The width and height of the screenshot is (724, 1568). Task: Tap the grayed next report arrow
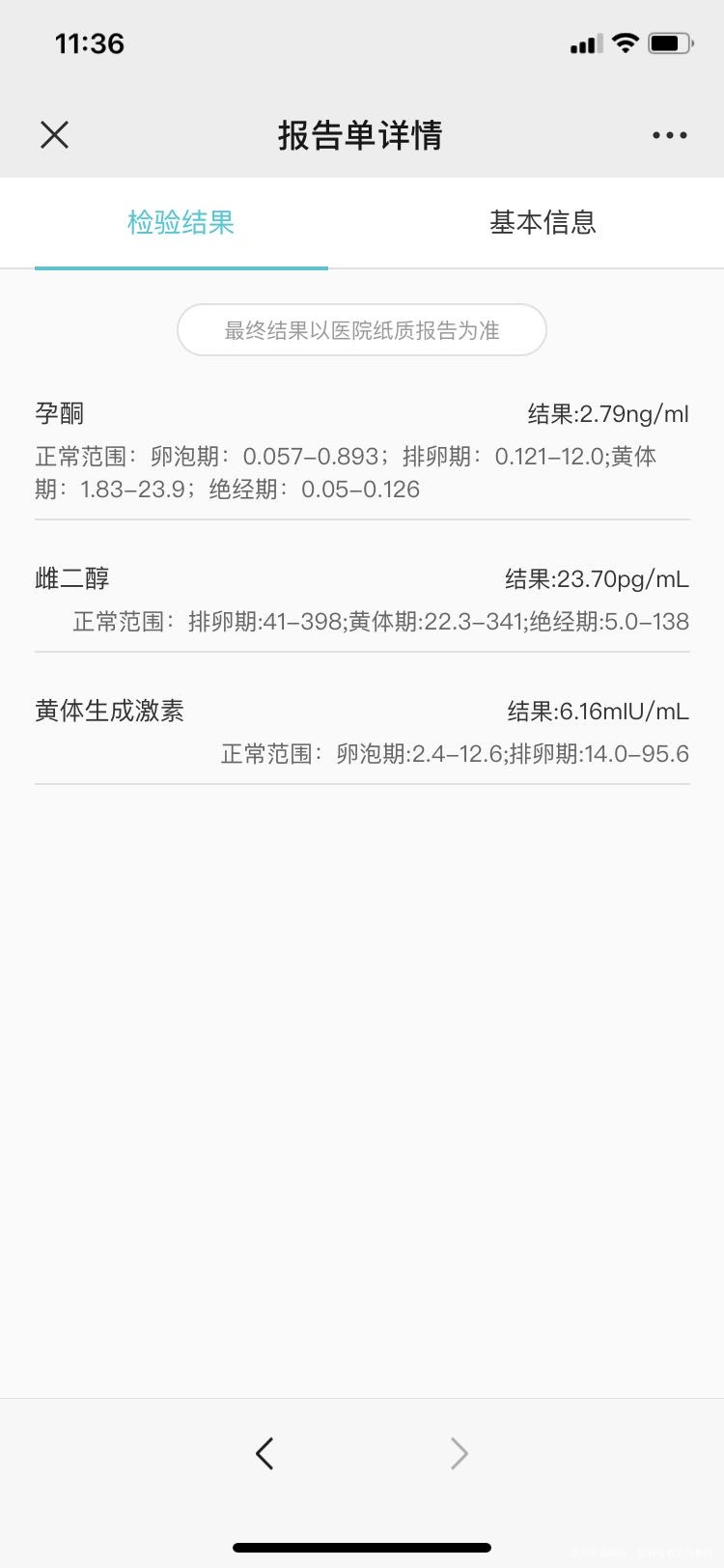coord(459,1453)
